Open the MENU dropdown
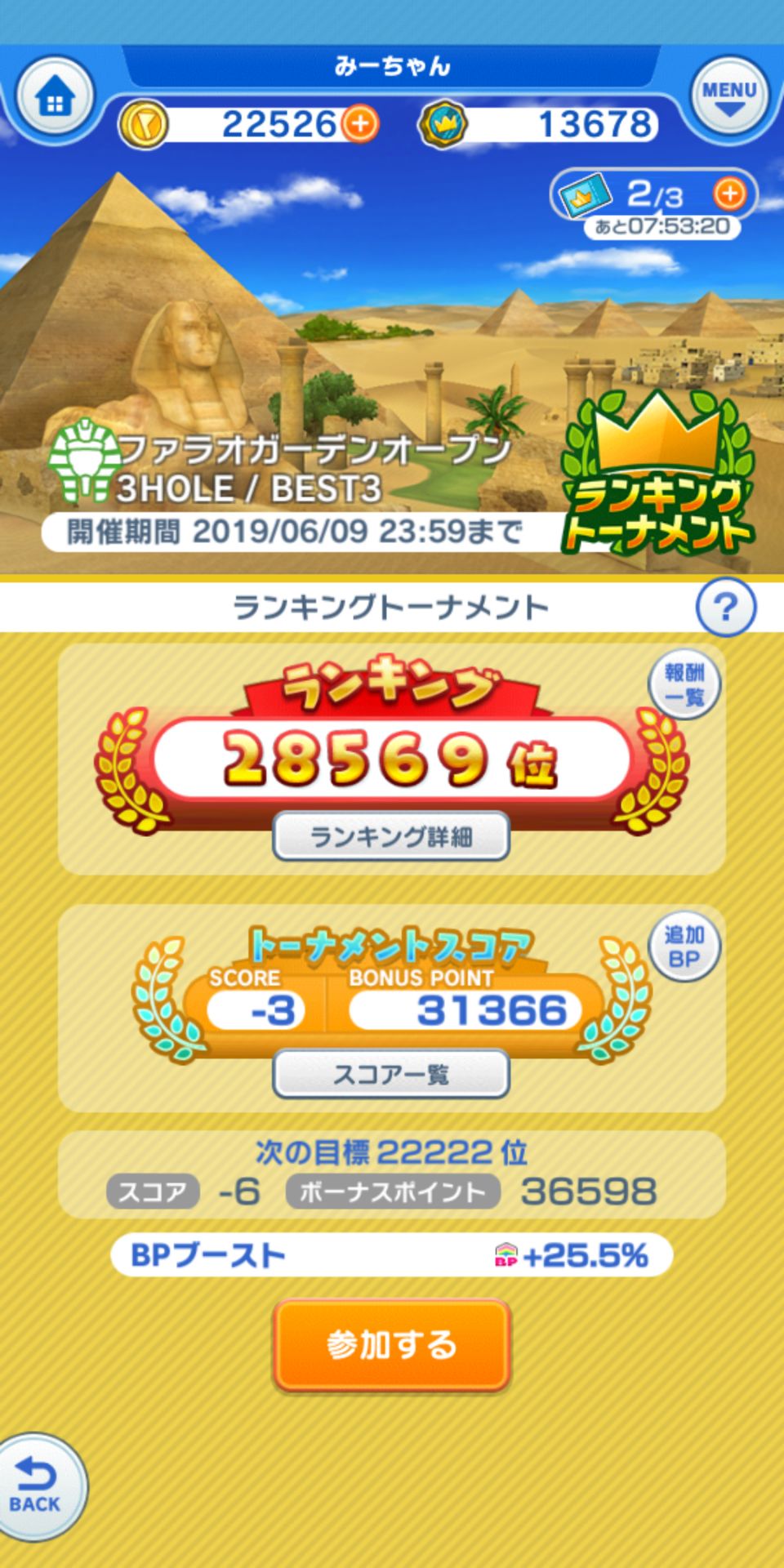This screenshot has height=1568, width=784. 729,96
